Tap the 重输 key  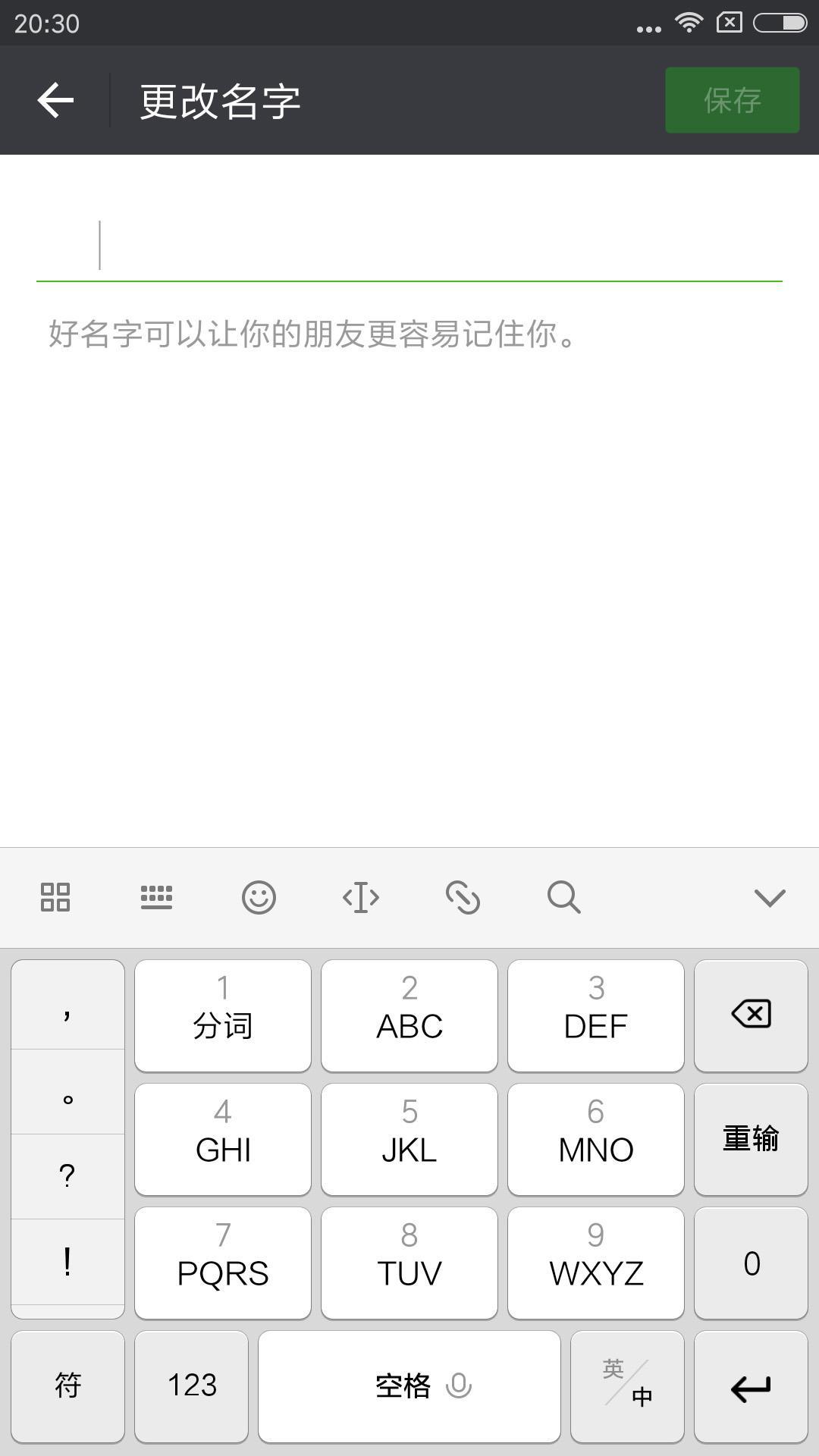(751, 1139)
